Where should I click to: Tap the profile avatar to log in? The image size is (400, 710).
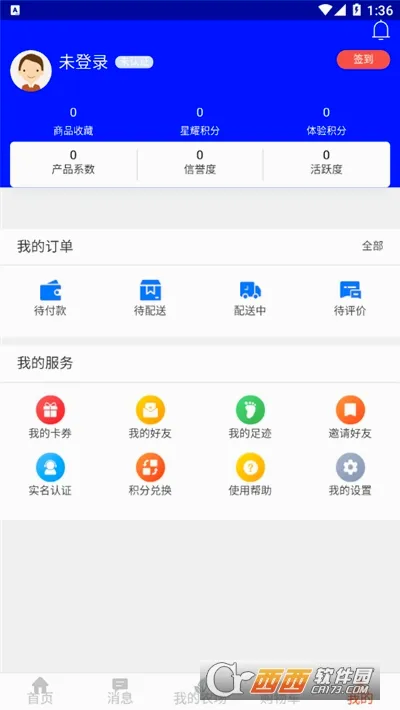click(x=31, y=71)
